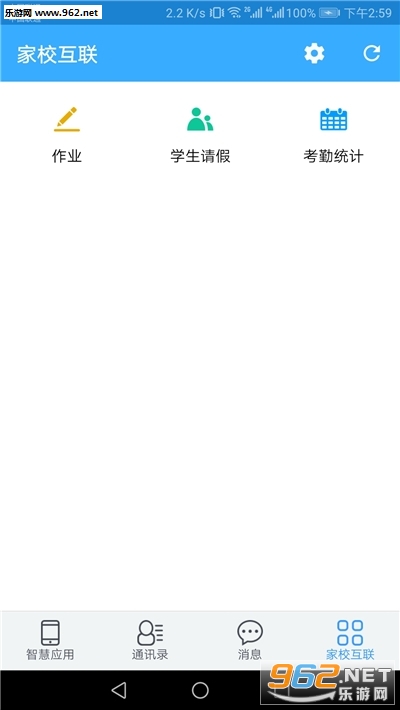Go back with the system back button
400x710 pixels.
(x=119, y=690)
